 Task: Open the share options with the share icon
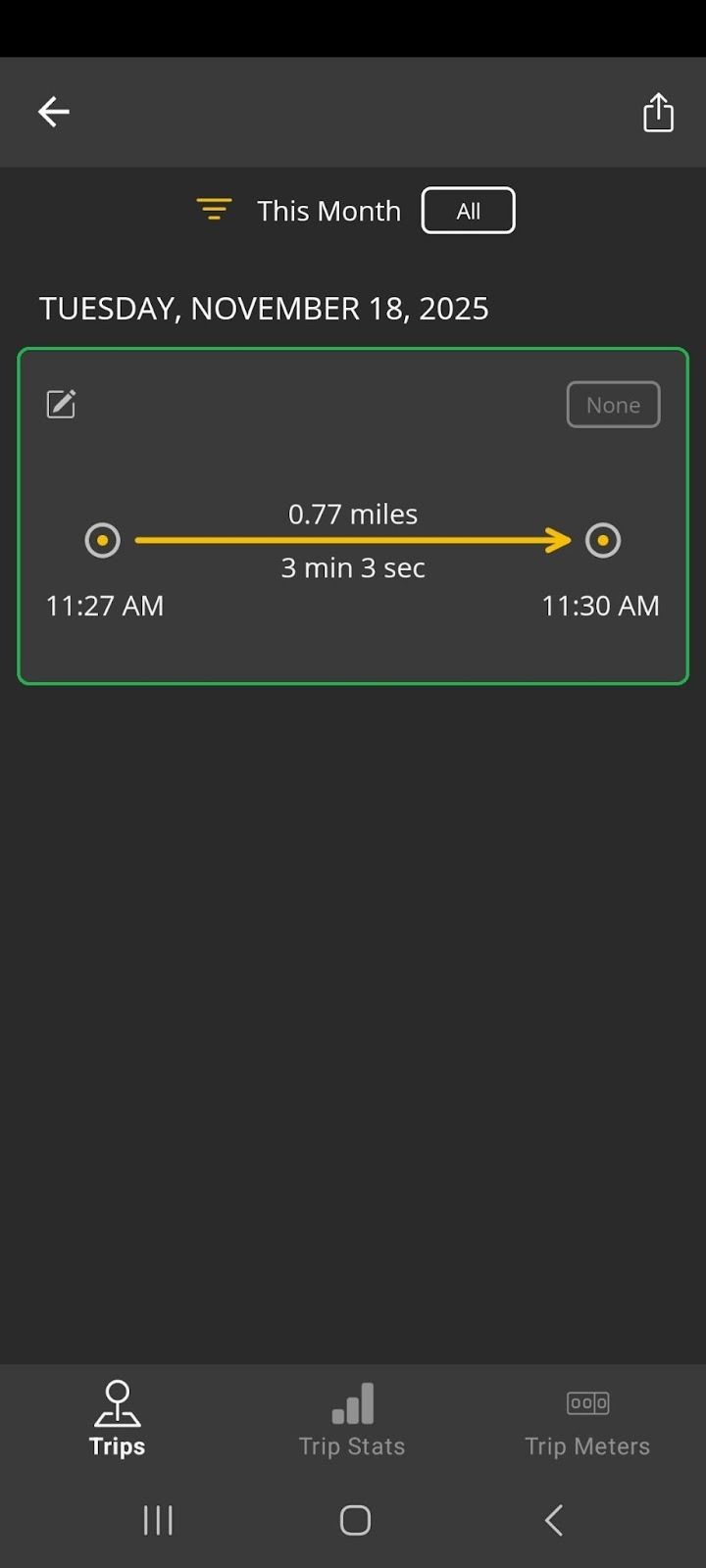coord(658,112)
